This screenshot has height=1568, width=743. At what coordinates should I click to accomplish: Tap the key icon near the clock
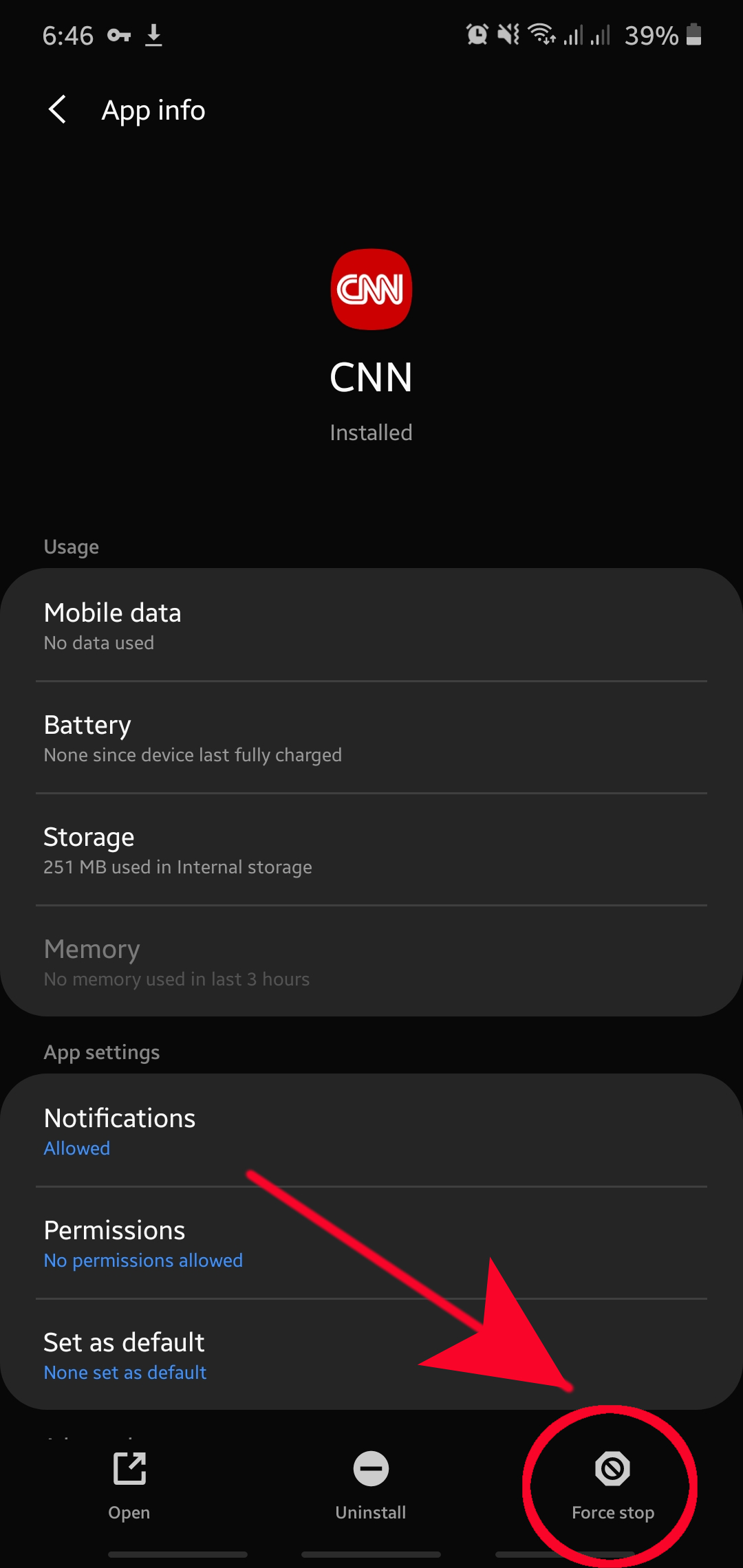point(118,34)
